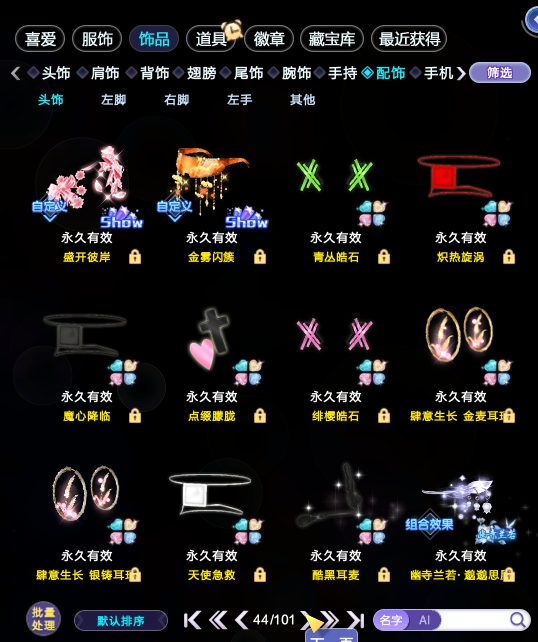Open the 藏宝库 tab
The width and height of the screenshot is (538, 642).
[x=332, y=39]
